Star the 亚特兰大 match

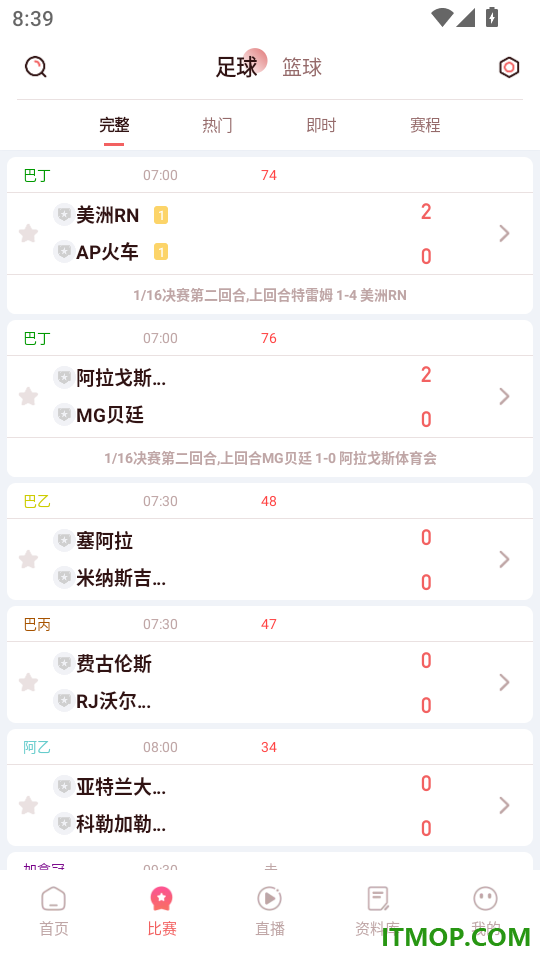click(x=28, y=805)
